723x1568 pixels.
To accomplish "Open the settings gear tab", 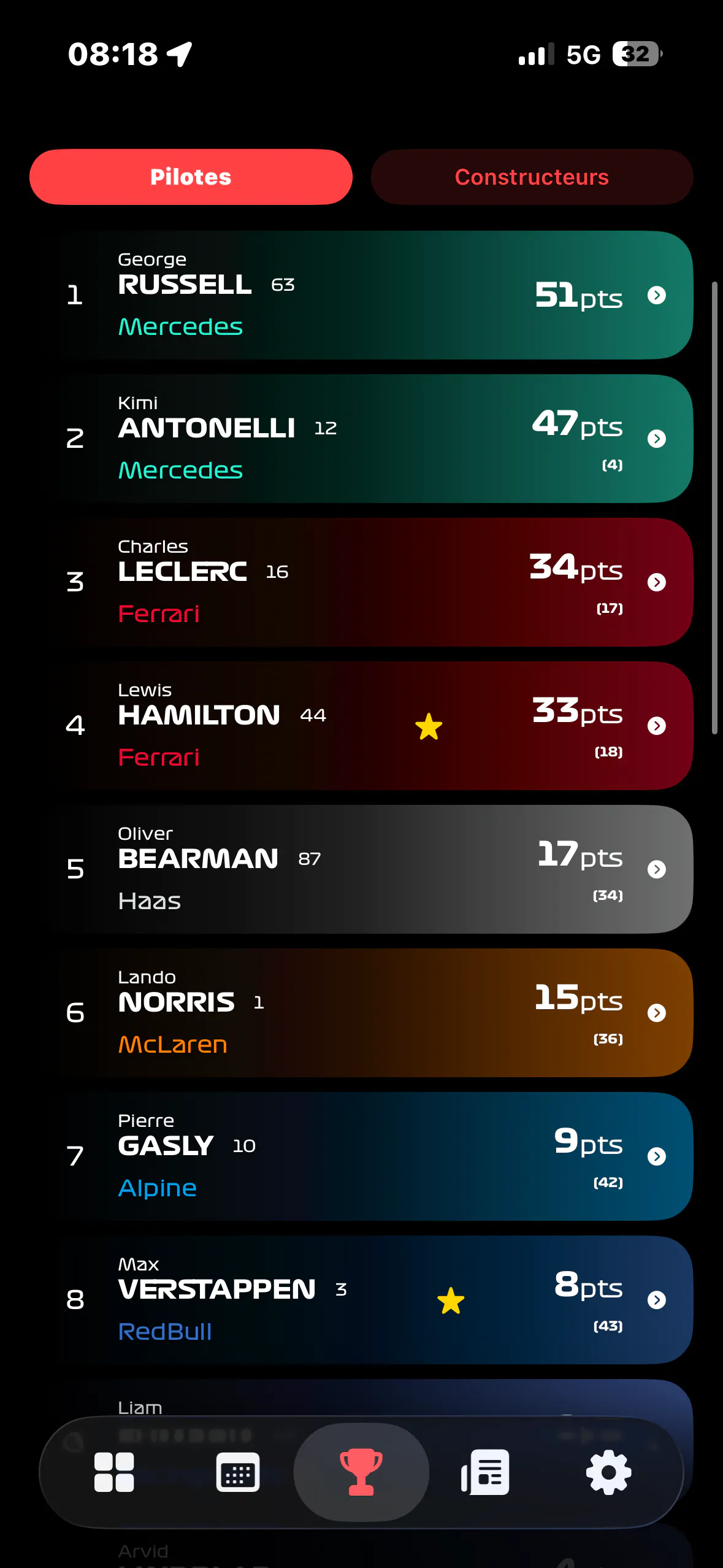I will tap(609, 1472).
